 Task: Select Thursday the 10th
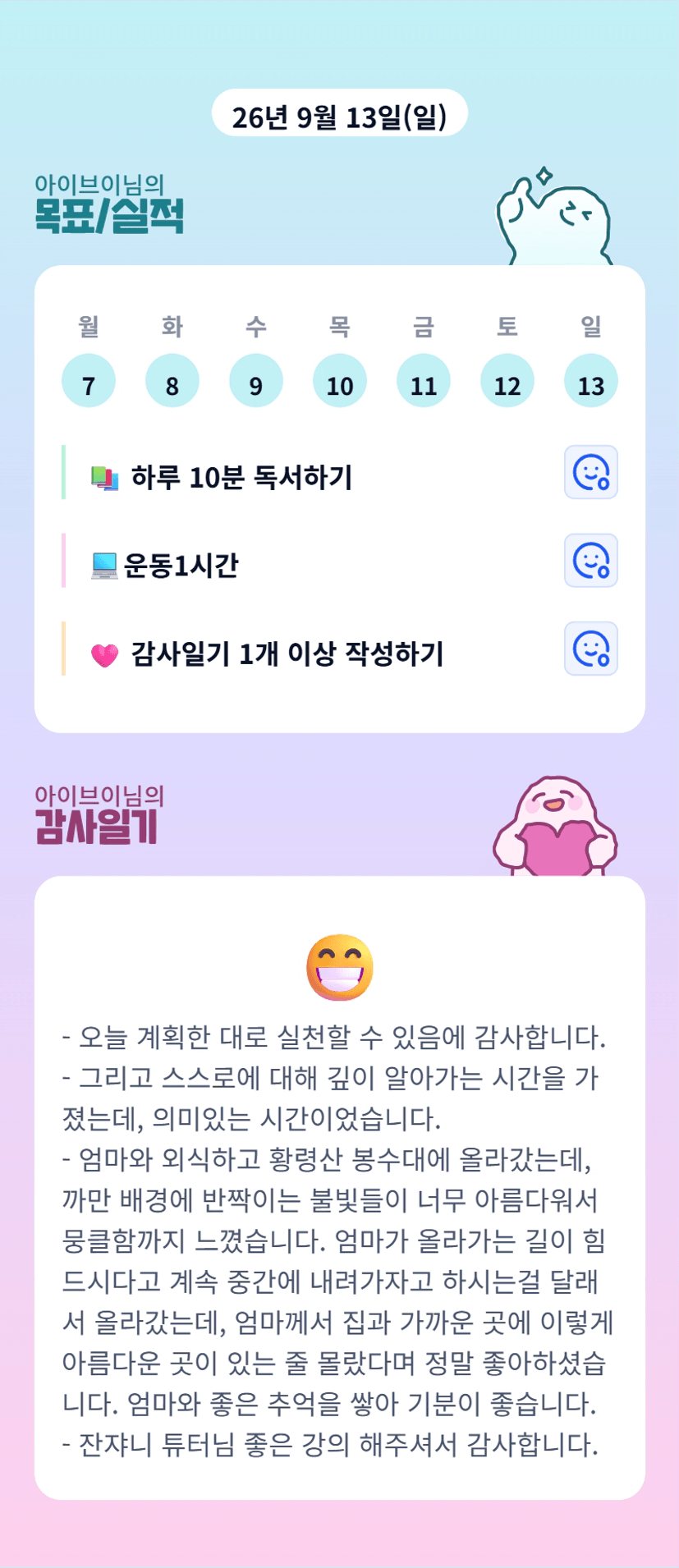(x=340, y=381)
